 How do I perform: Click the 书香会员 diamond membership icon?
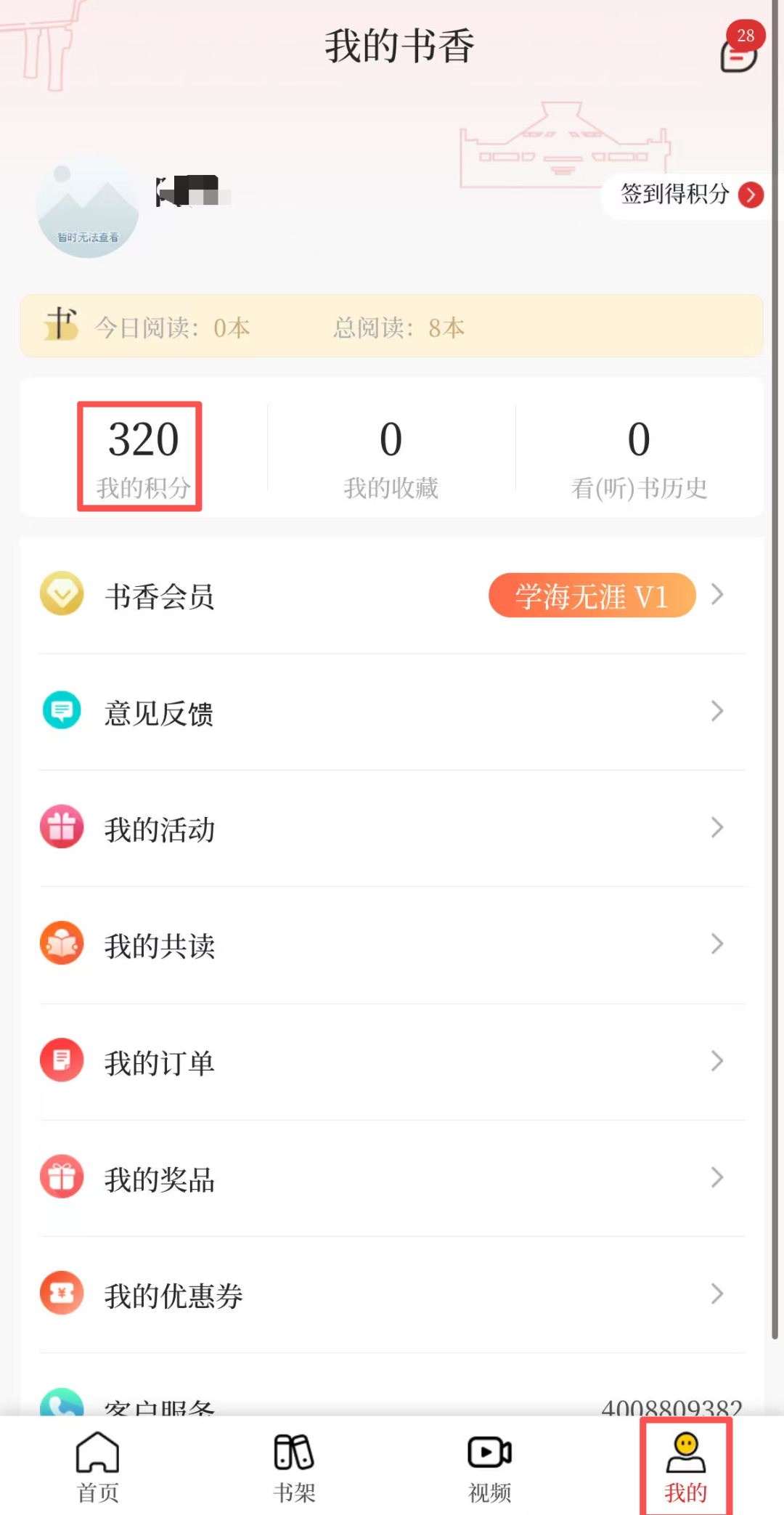point(62,593)
